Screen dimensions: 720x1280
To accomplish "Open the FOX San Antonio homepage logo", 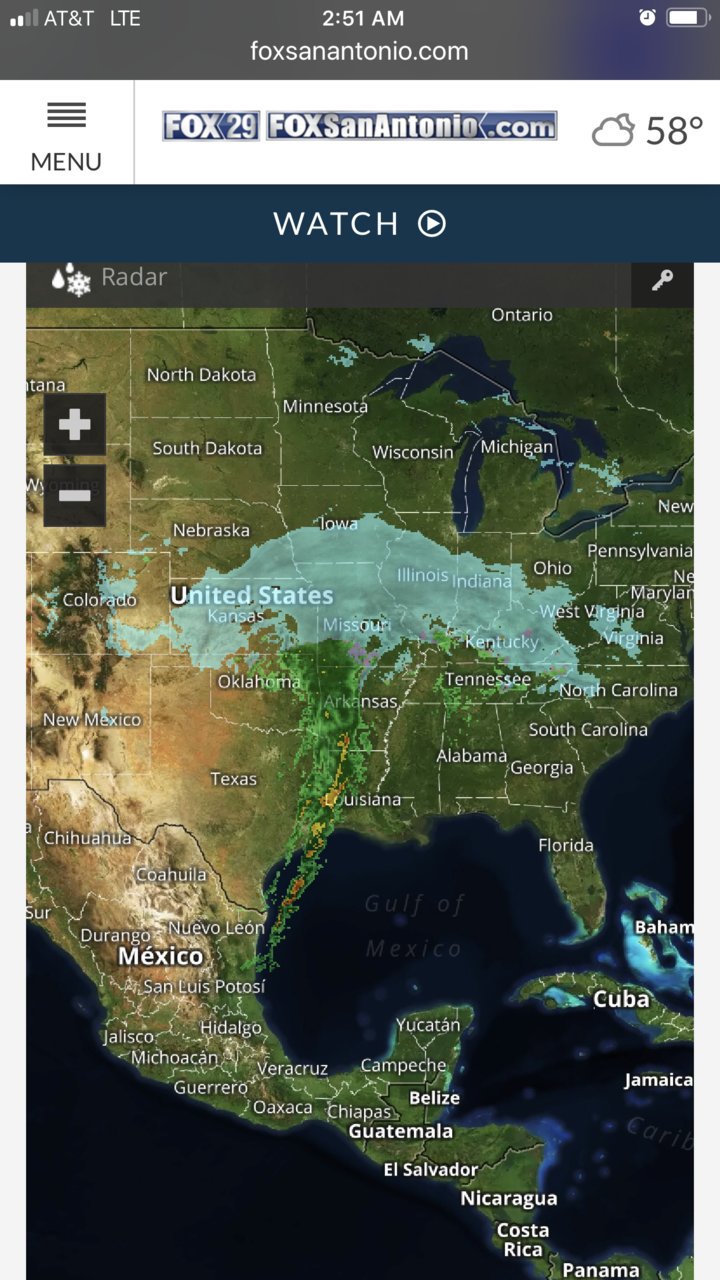I will pos(360,126).
